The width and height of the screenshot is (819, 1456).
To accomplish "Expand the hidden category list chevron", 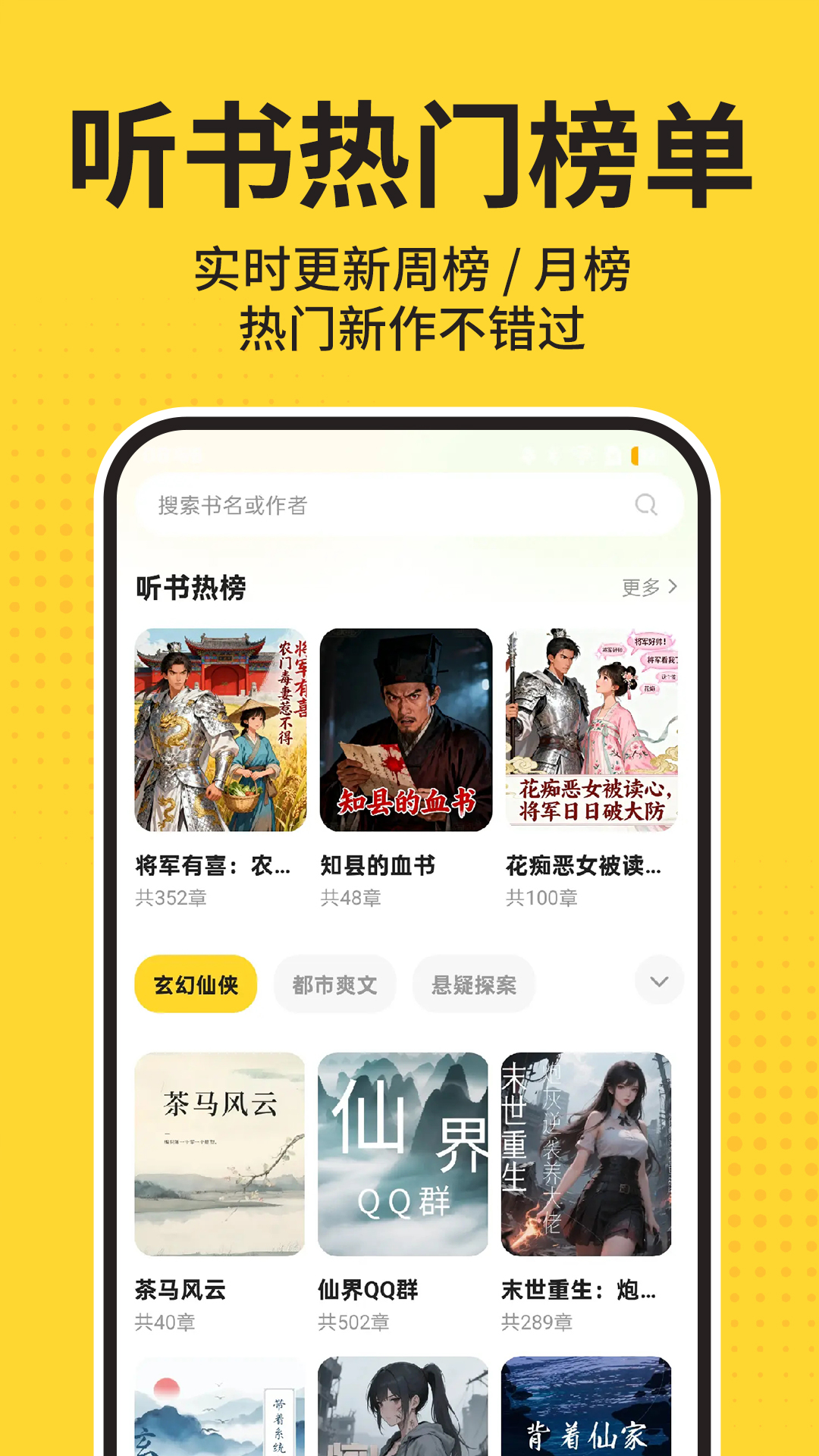I will (658, 981).
